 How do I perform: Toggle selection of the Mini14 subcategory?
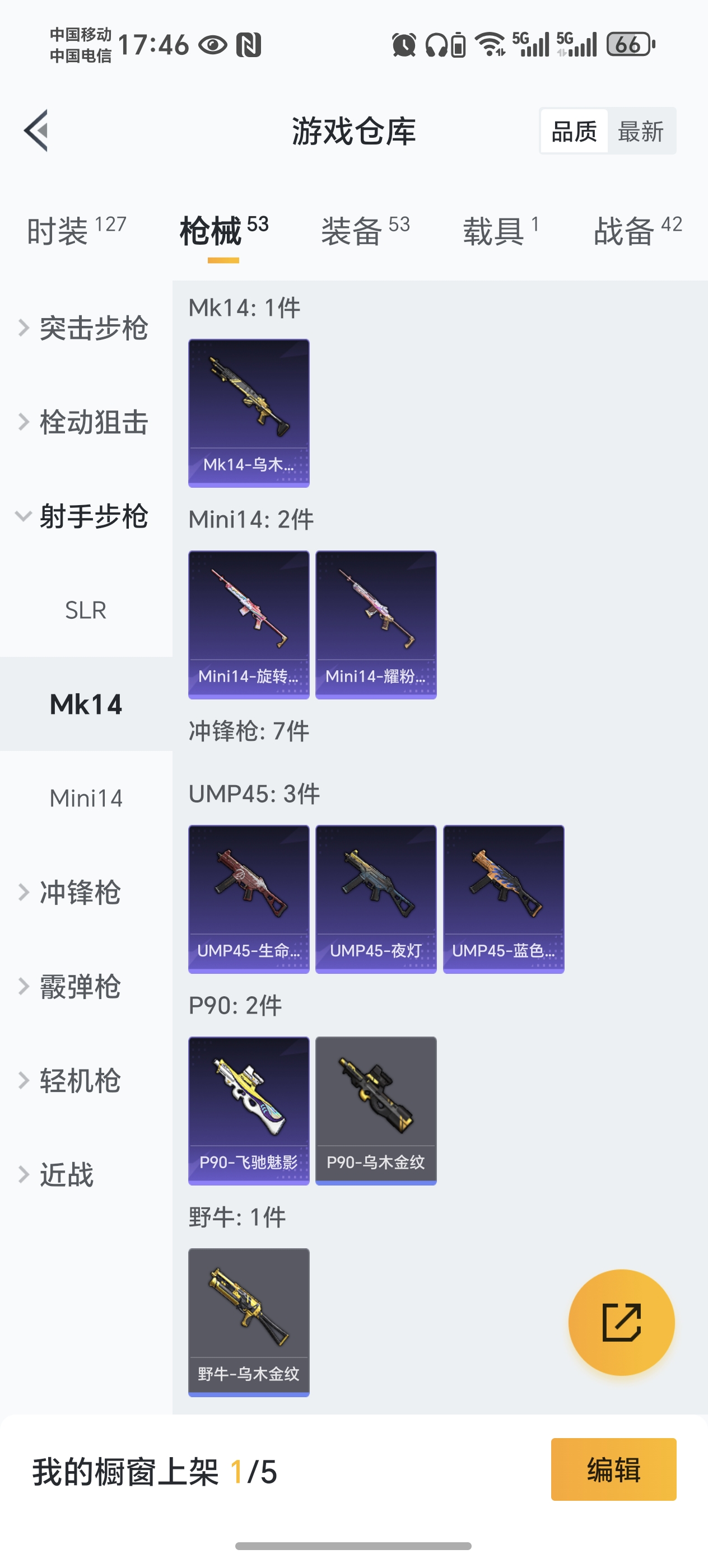[85, 797]
